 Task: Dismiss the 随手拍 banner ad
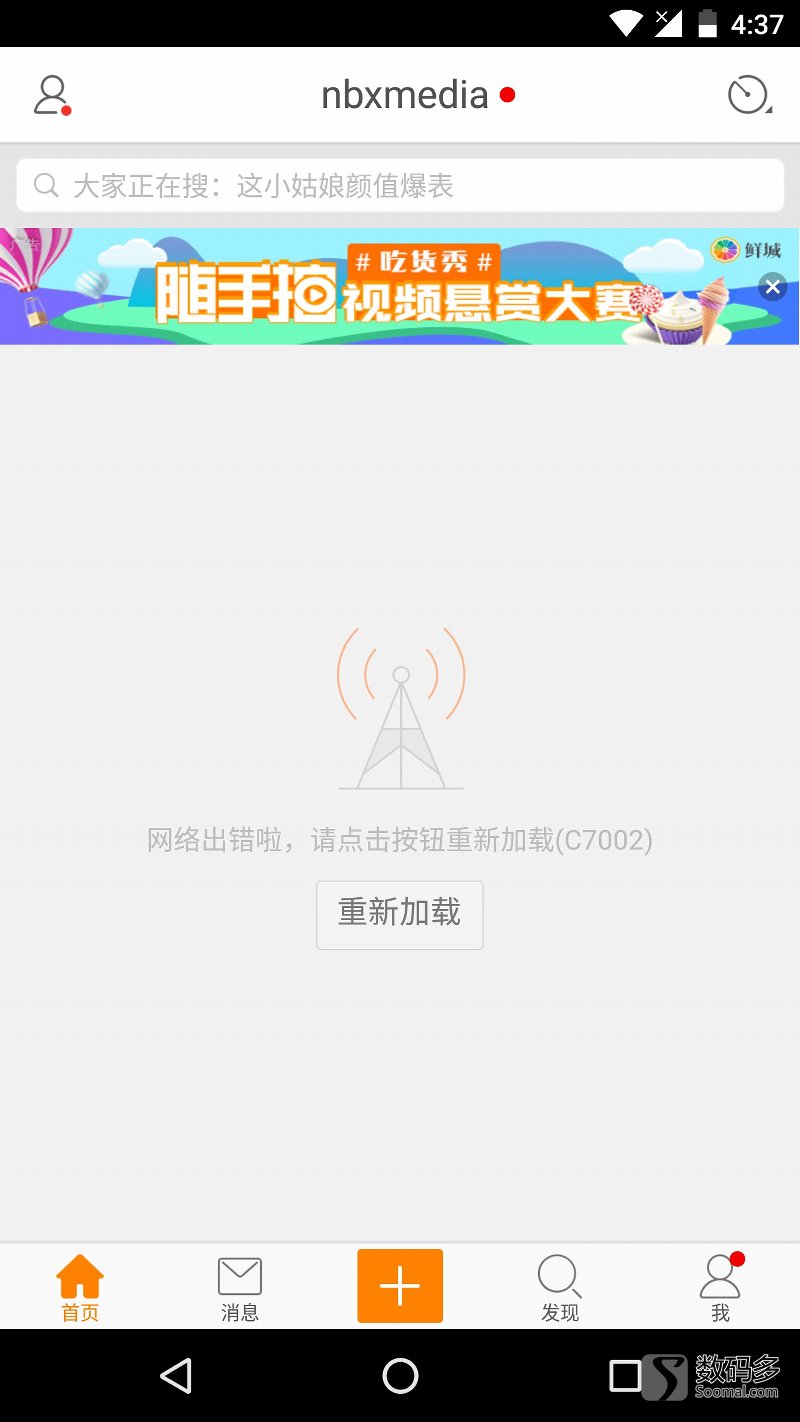[772, 287]
